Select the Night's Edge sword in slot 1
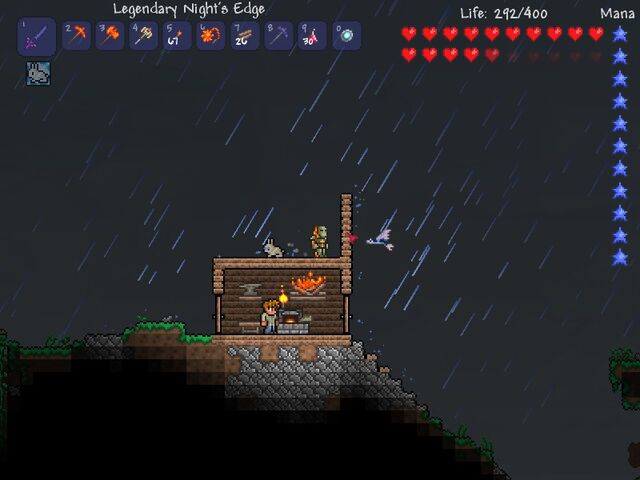 click(37, 37)
